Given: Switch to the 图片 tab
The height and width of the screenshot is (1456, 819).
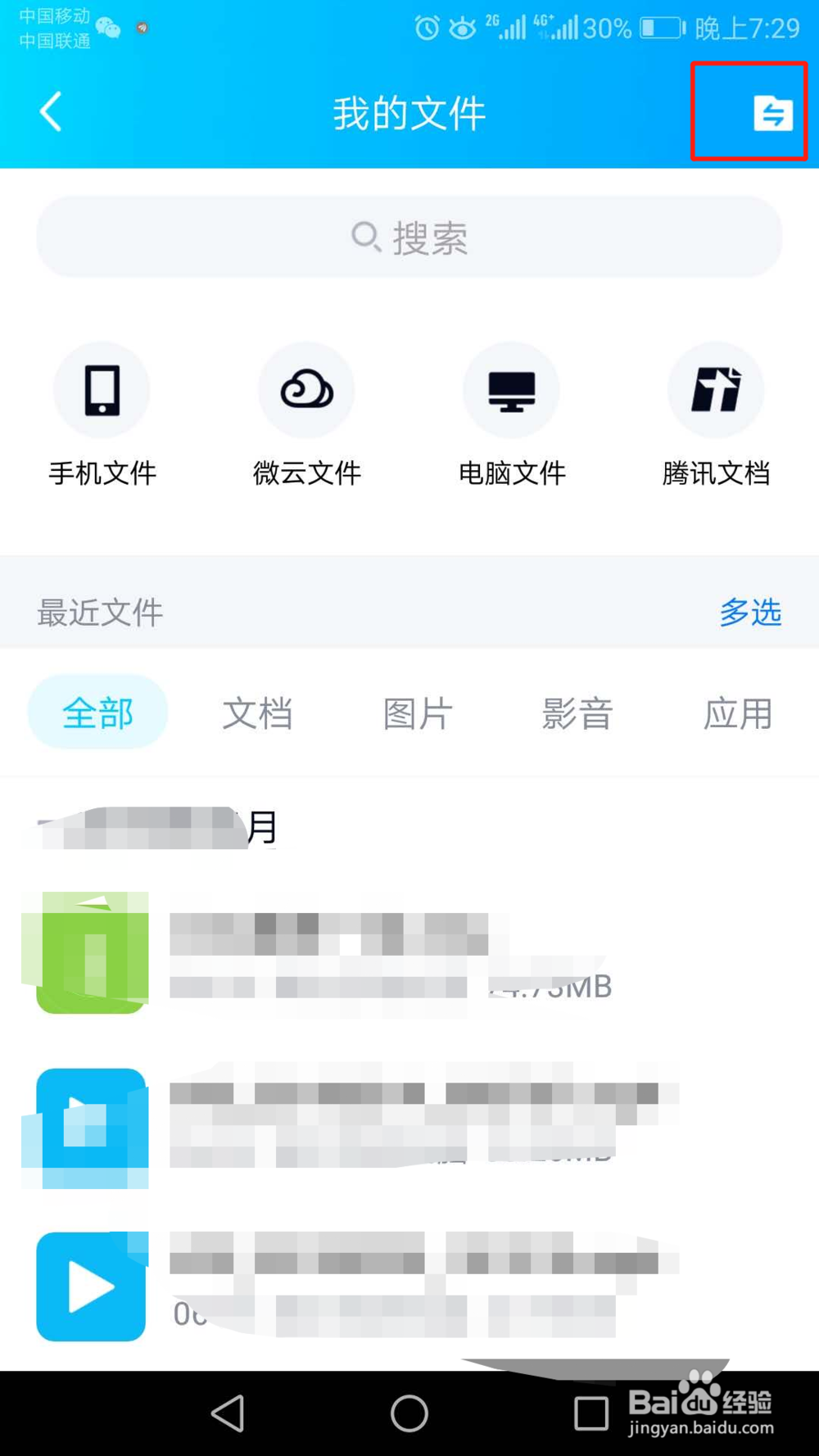Looking at the screenshot, I should (418, 712).
